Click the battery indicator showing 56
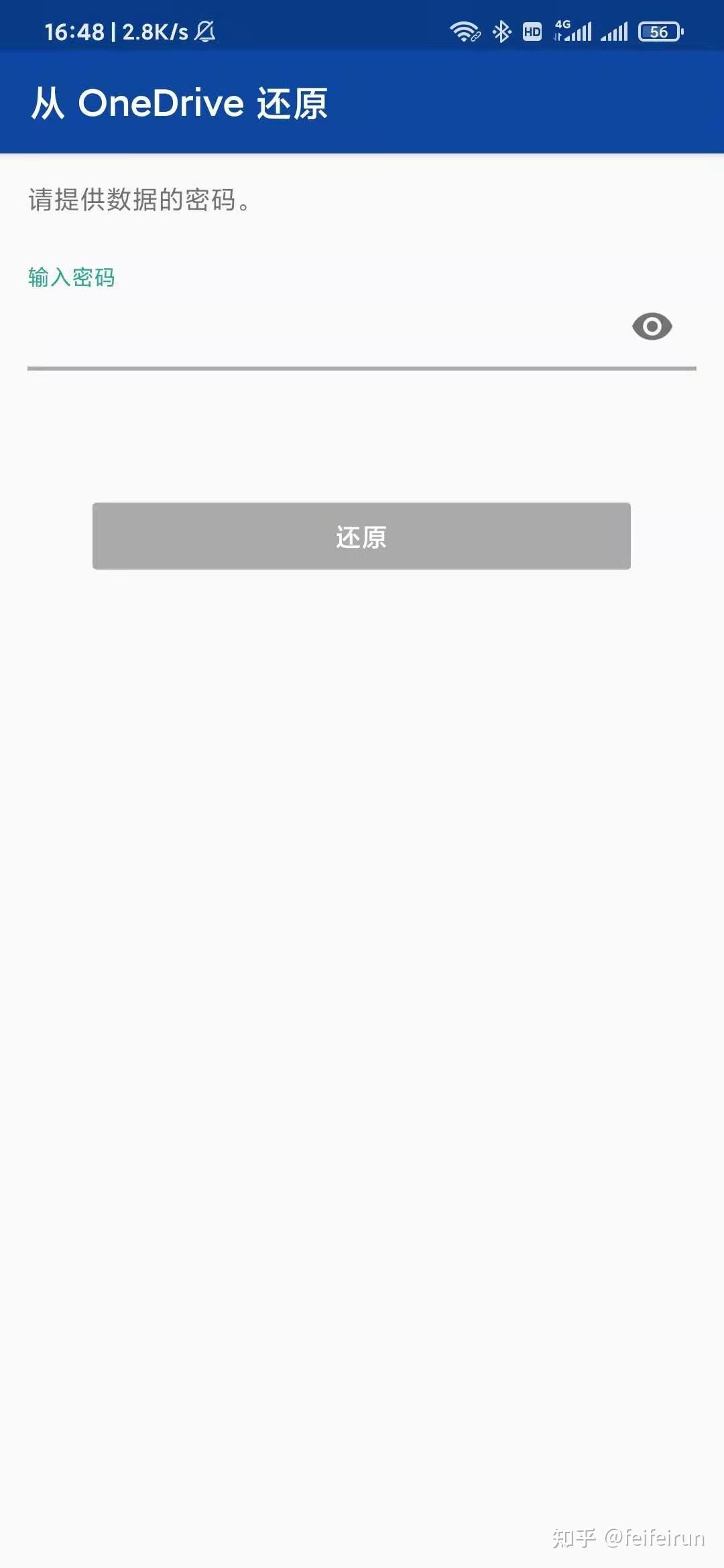The width and height of the screenshot is (724, 1568). point(658,32)
